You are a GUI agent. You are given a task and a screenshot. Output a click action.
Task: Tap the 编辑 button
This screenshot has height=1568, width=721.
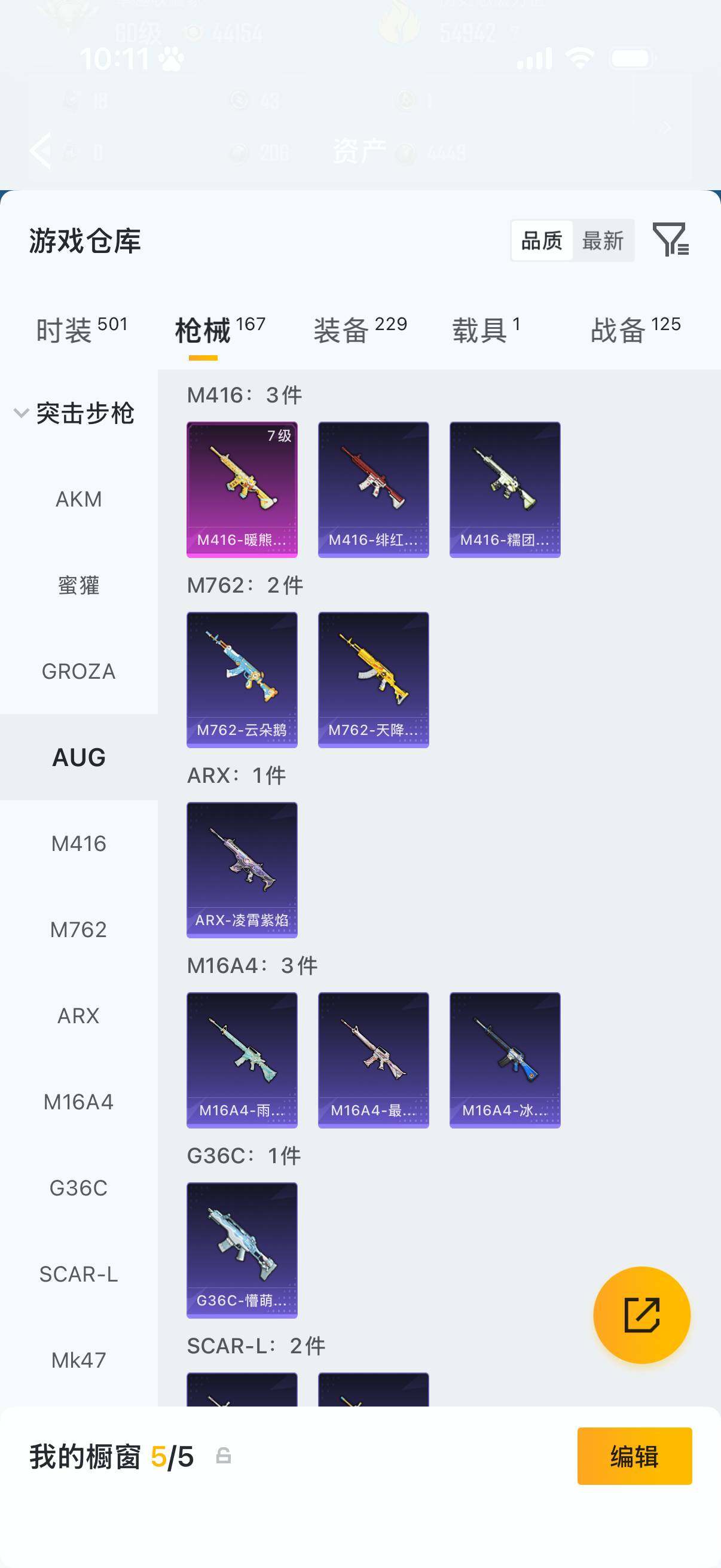click(x=634, y=1456)
